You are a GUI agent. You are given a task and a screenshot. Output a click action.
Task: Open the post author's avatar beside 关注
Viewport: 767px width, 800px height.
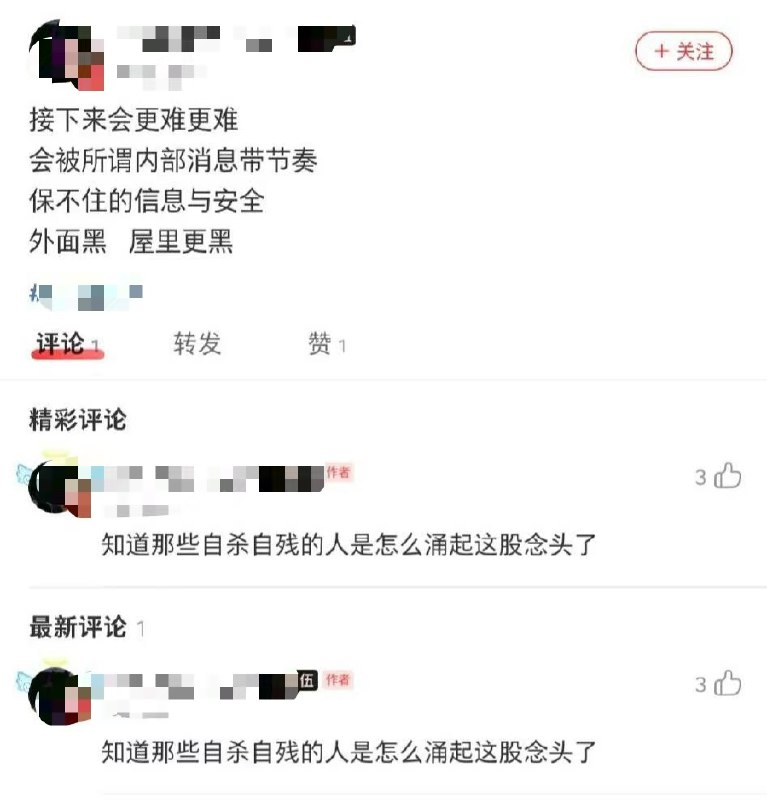[66, 55]
